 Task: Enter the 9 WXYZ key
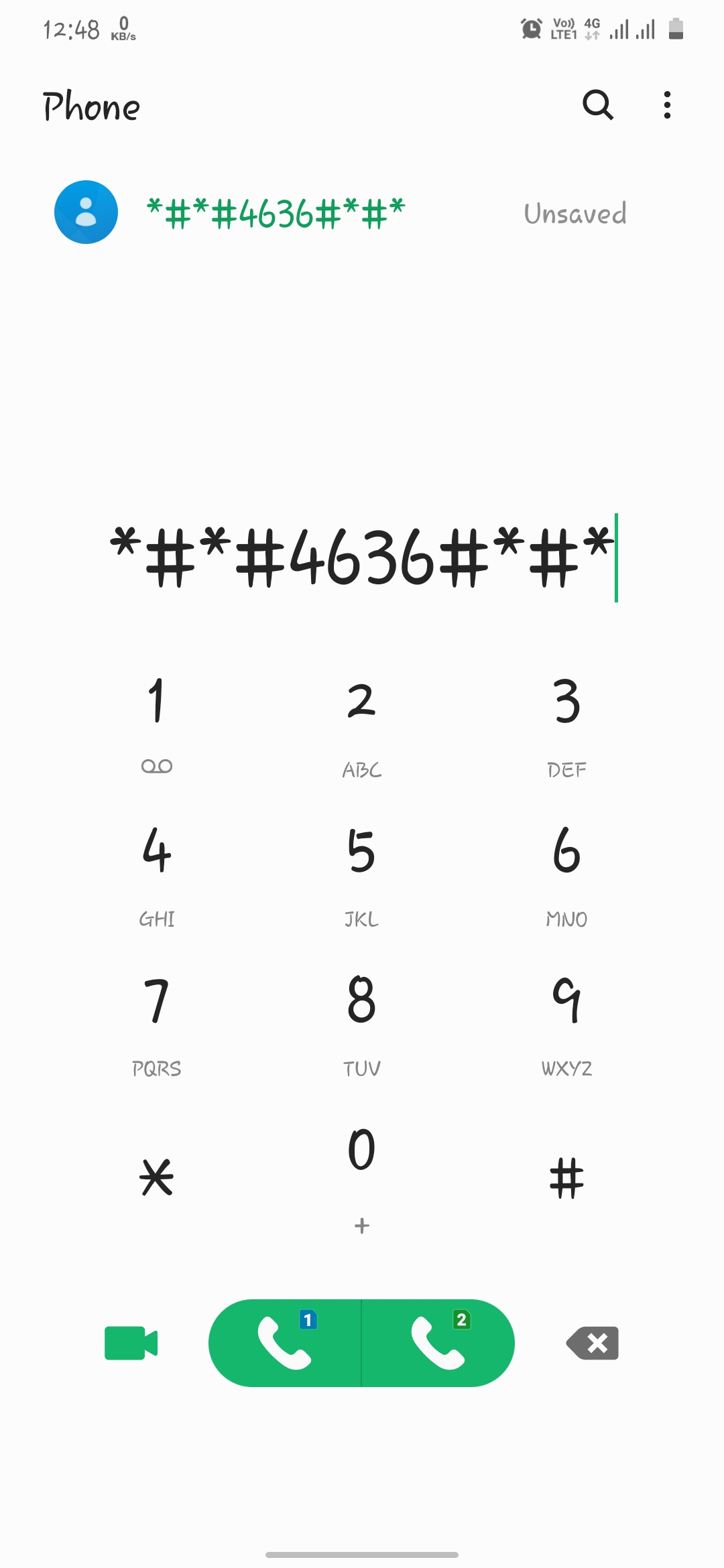pyautogui.click(x=566, y=1023)
